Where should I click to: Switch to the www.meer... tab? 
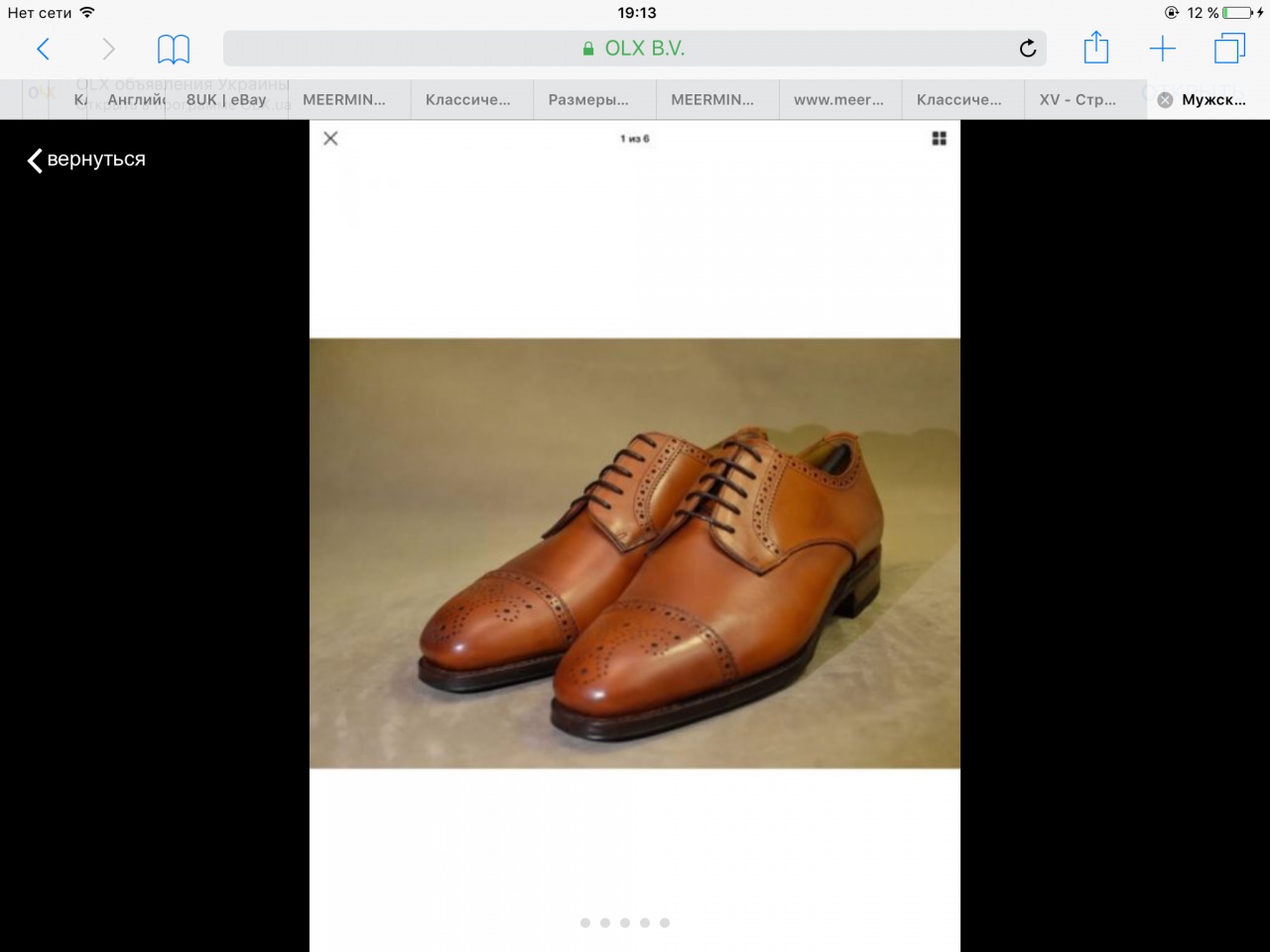838,99
